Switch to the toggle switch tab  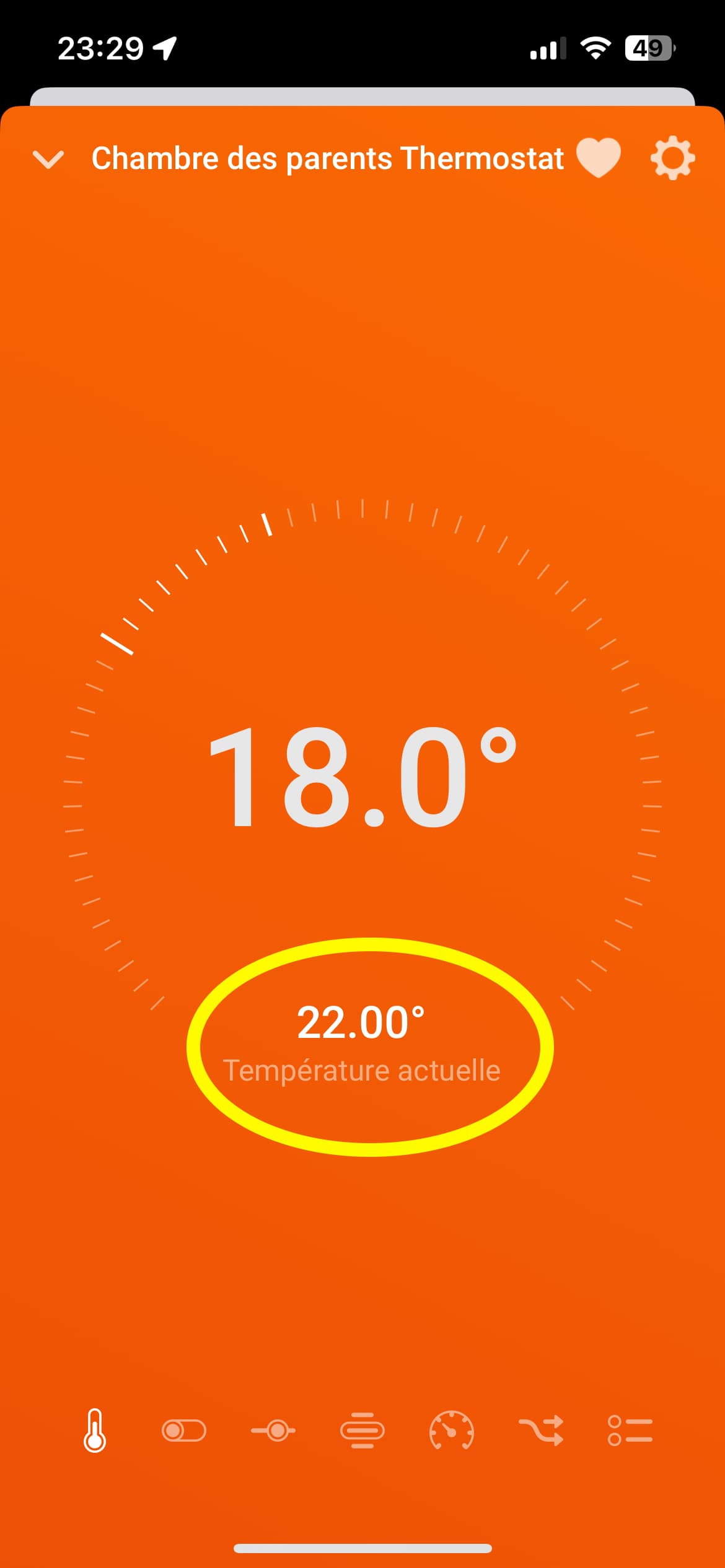184,1431
